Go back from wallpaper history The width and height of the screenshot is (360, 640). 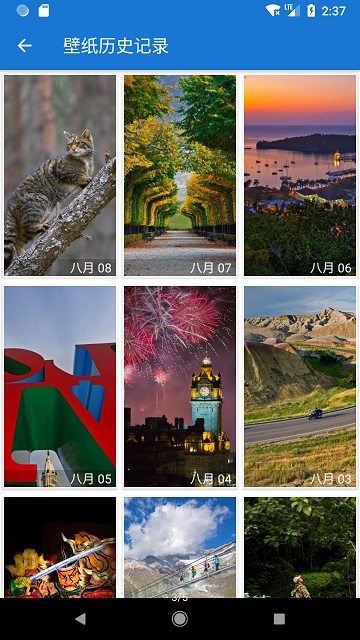click(24, 45)
